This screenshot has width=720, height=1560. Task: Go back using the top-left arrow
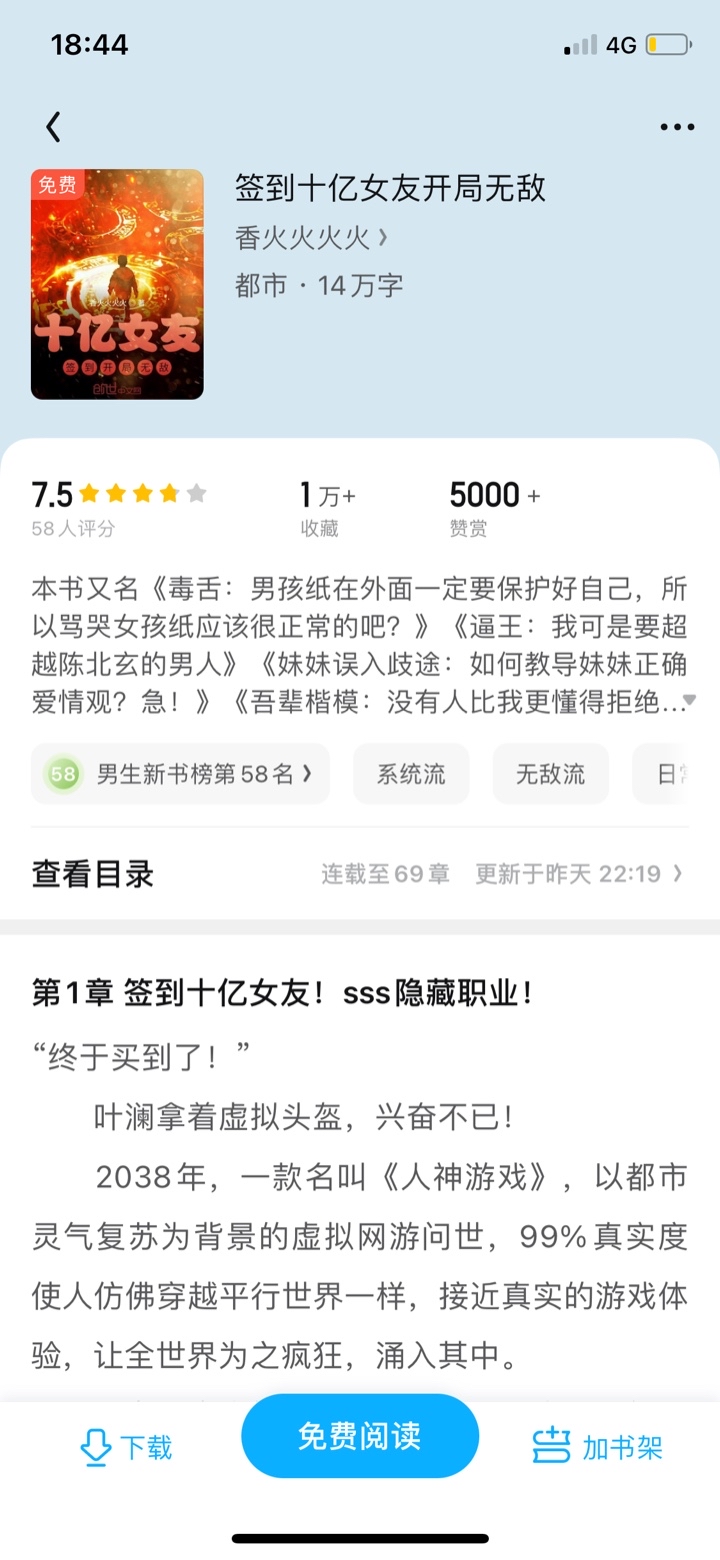pyautogui.click(x=53, y=126)
